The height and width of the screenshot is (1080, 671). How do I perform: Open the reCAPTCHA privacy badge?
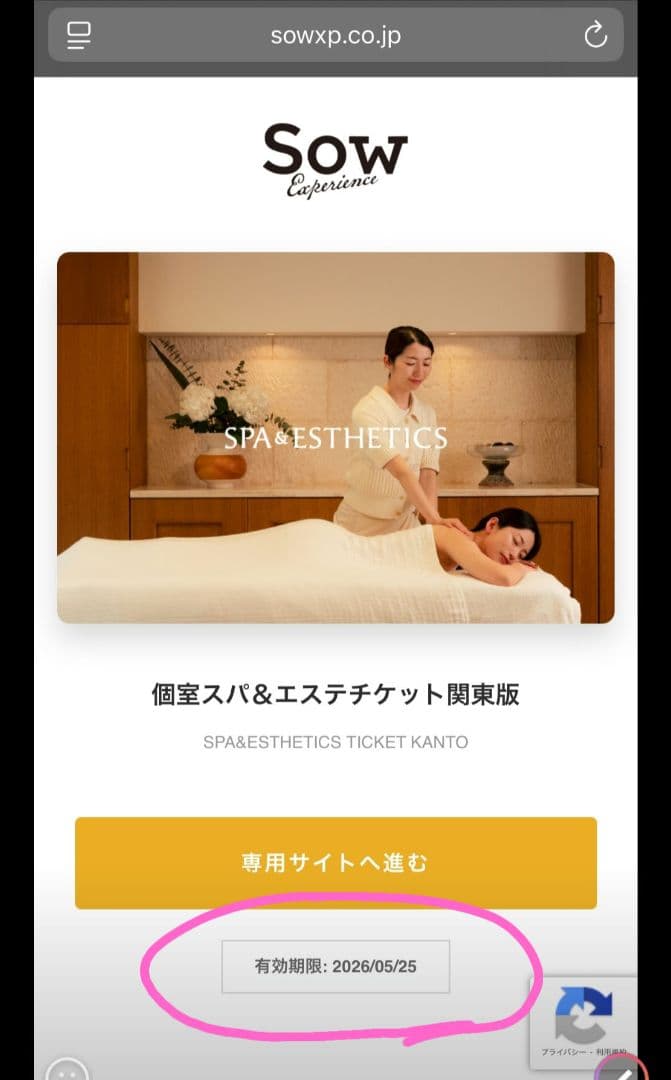point(584,1022)
